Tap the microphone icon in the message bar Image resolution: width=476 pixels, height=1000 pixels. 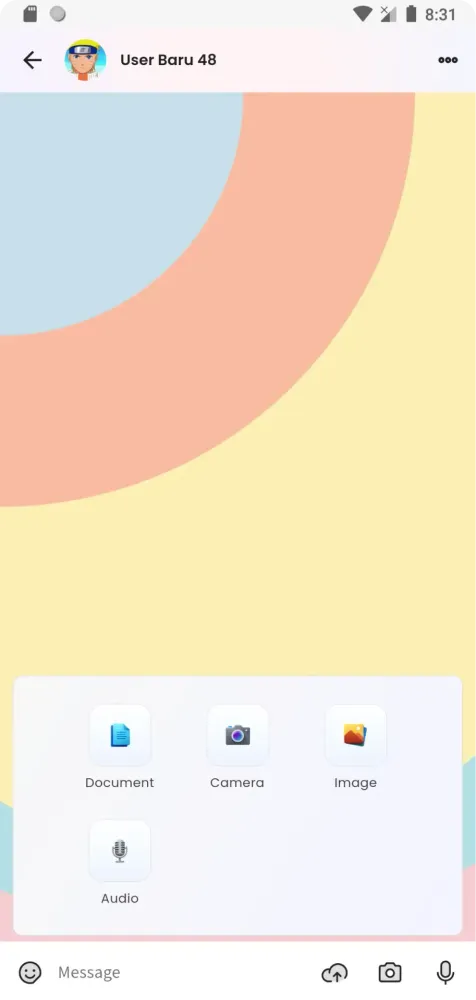[445, 973]
